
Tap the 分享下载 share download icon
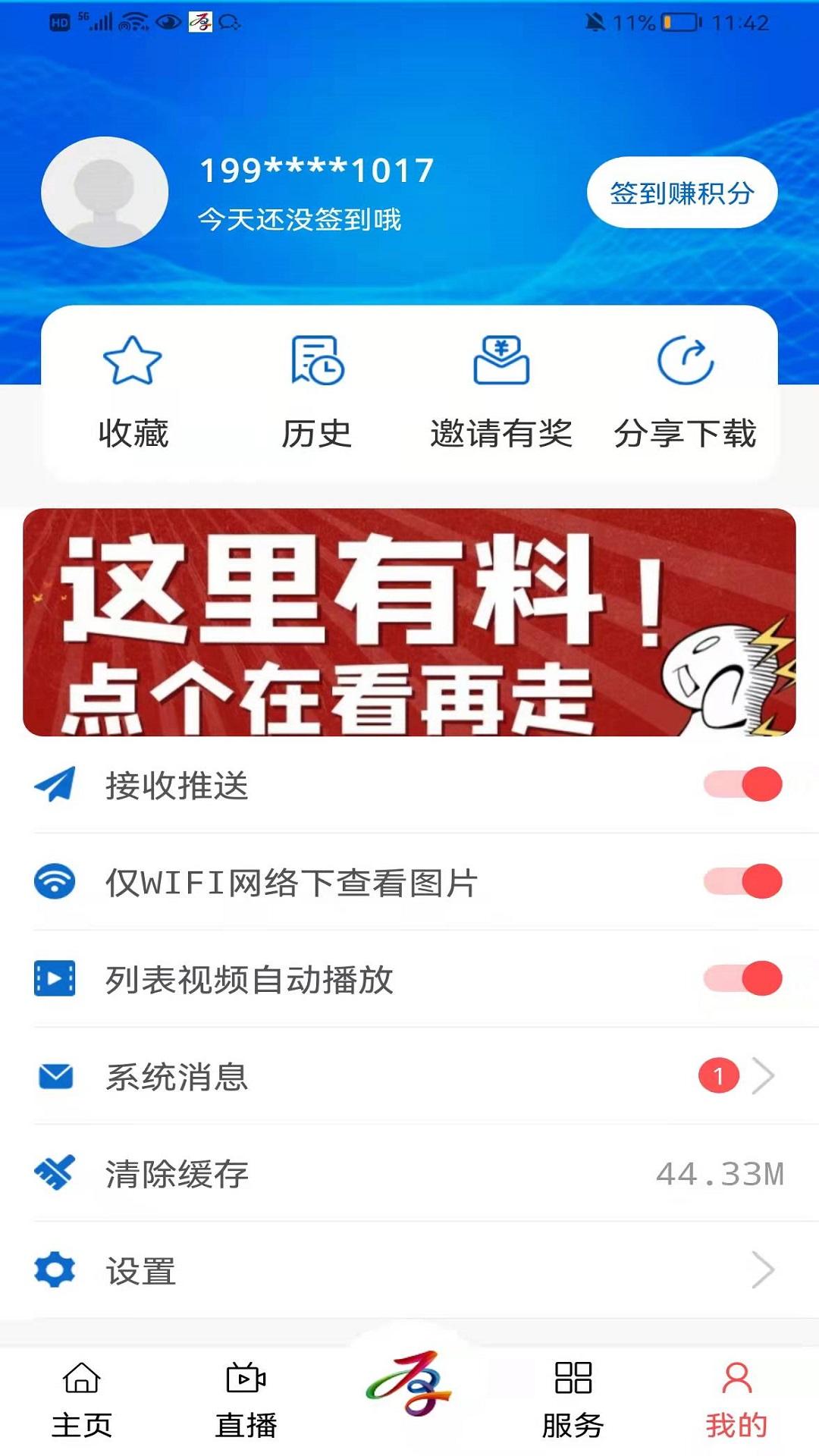point(684,362)
